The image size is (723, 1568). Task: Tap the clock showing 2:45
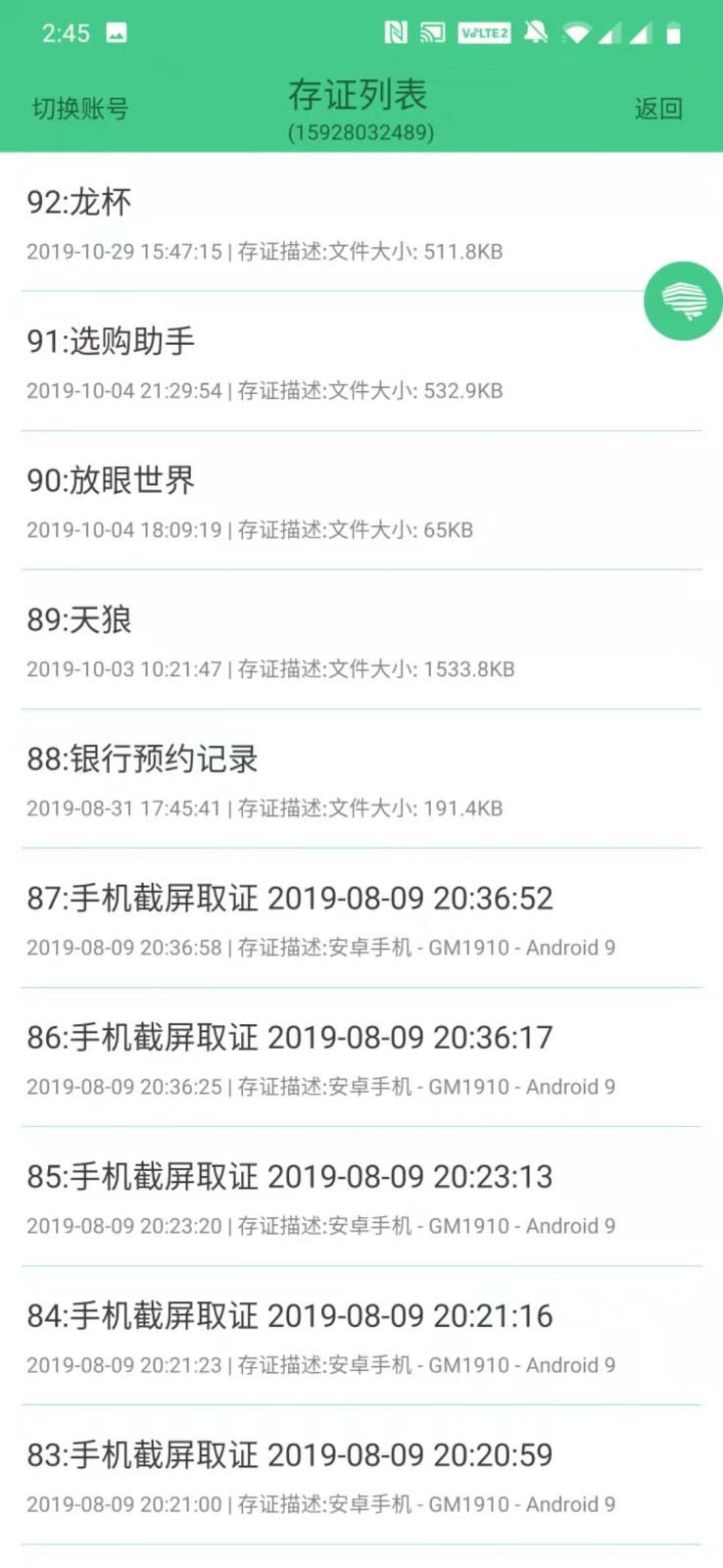(65, 32)
